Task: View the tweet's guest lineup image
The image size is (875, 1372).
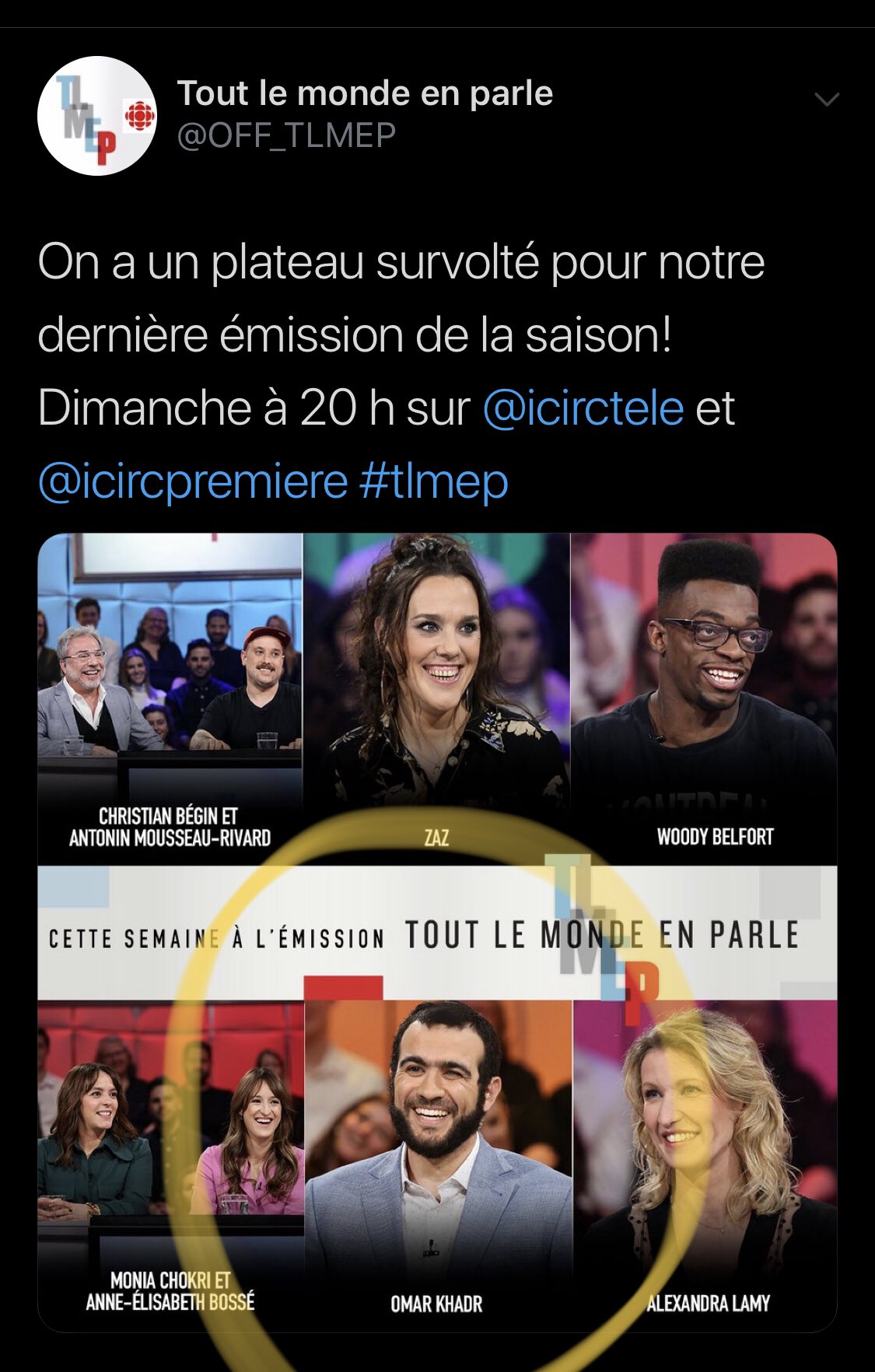Action: point(437,932)
